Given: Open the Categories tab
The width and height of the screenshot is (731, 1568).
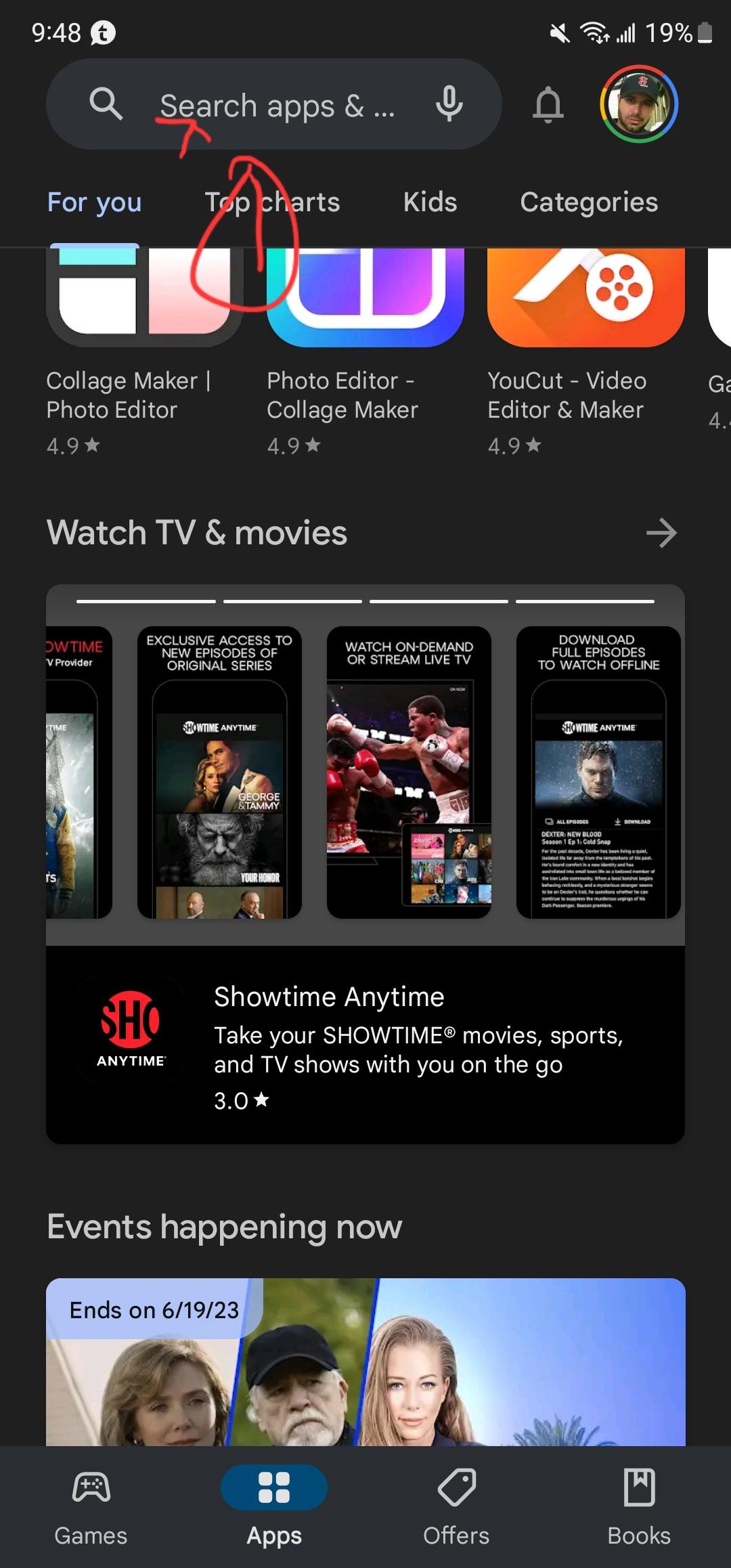Looking at the screenshot, I should coord(589,202).
